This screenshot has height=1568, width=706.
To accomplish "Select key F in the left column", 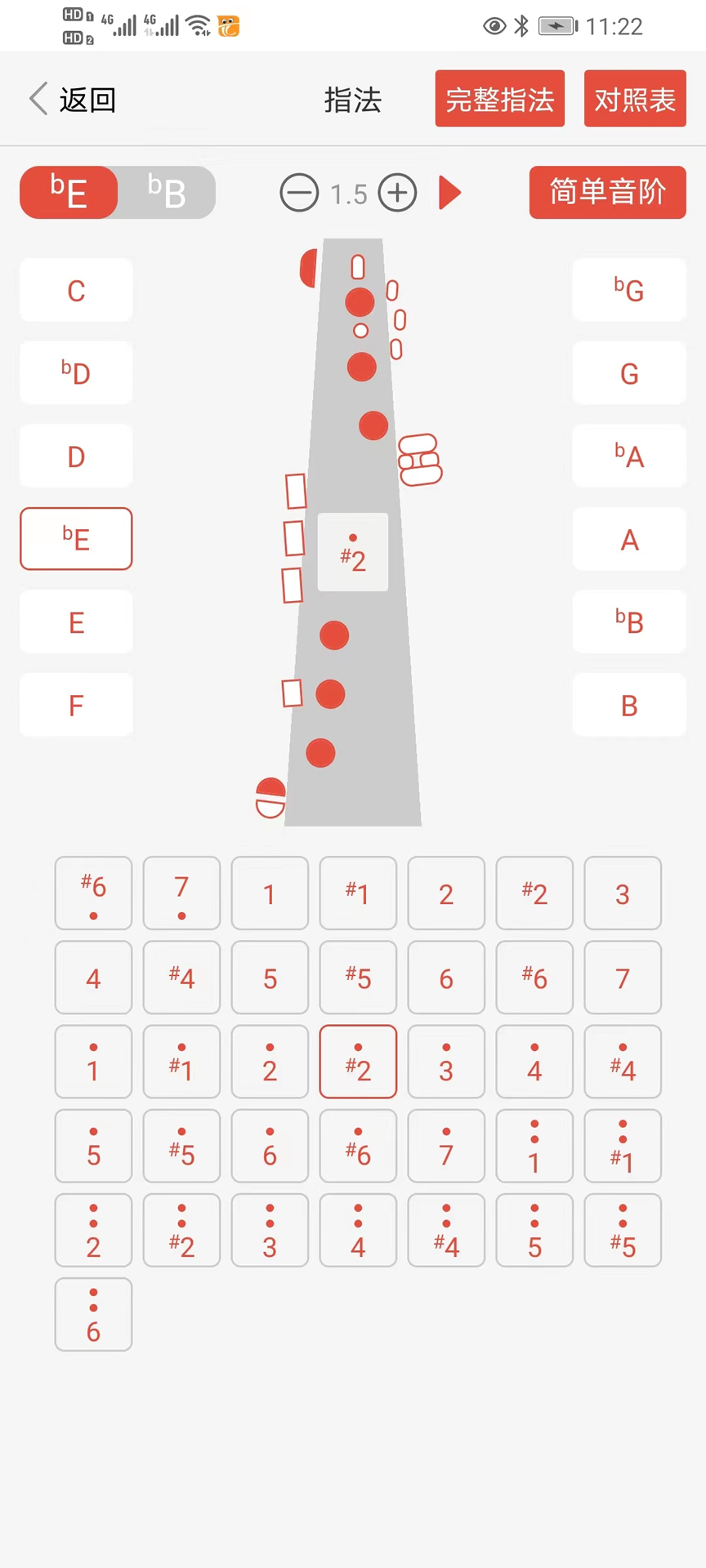I will pos(76,705).
